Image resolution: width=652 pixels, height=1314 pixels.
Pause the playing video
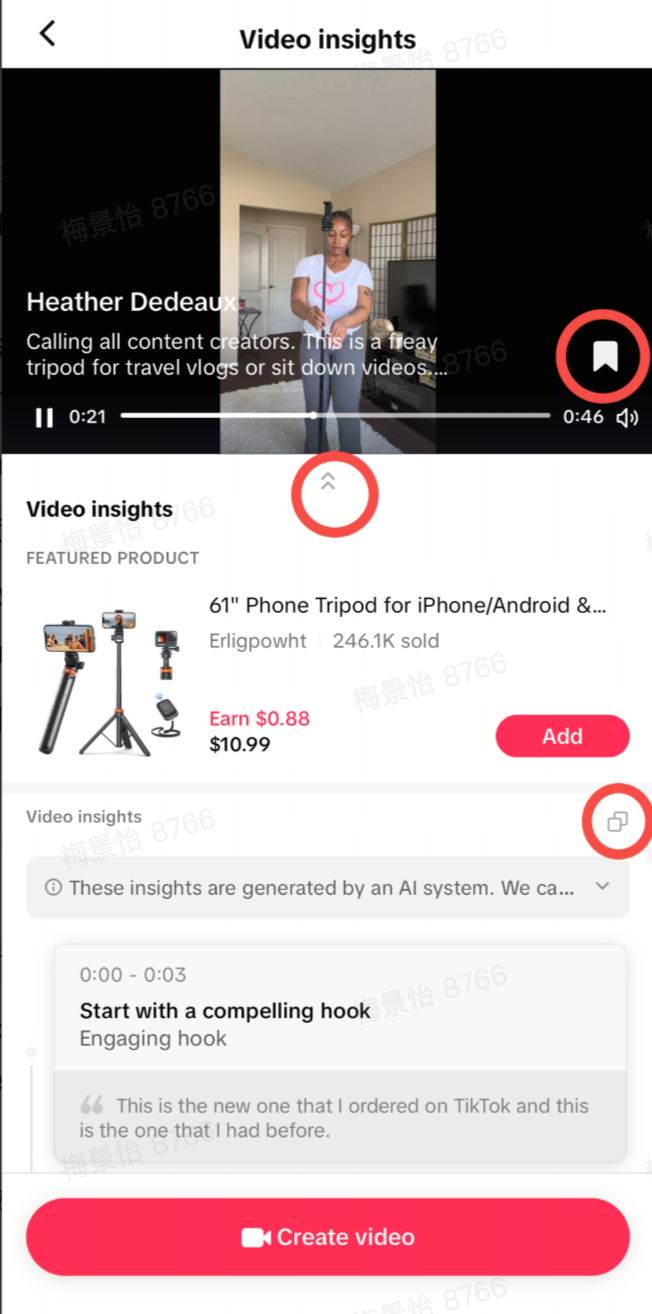pyautogui.click(x=44, y=417)
